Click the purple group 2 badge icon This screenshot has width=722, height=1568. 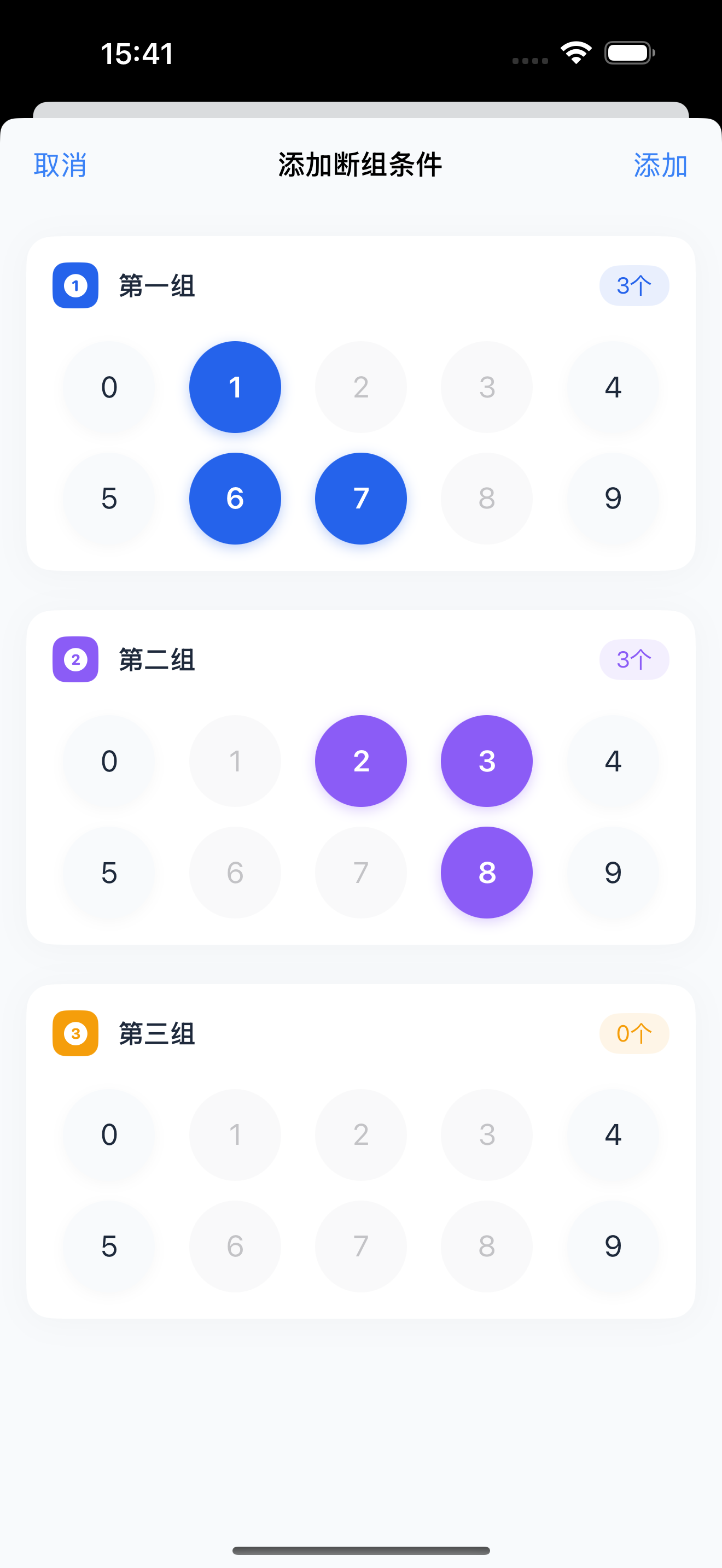click(75, 659)
